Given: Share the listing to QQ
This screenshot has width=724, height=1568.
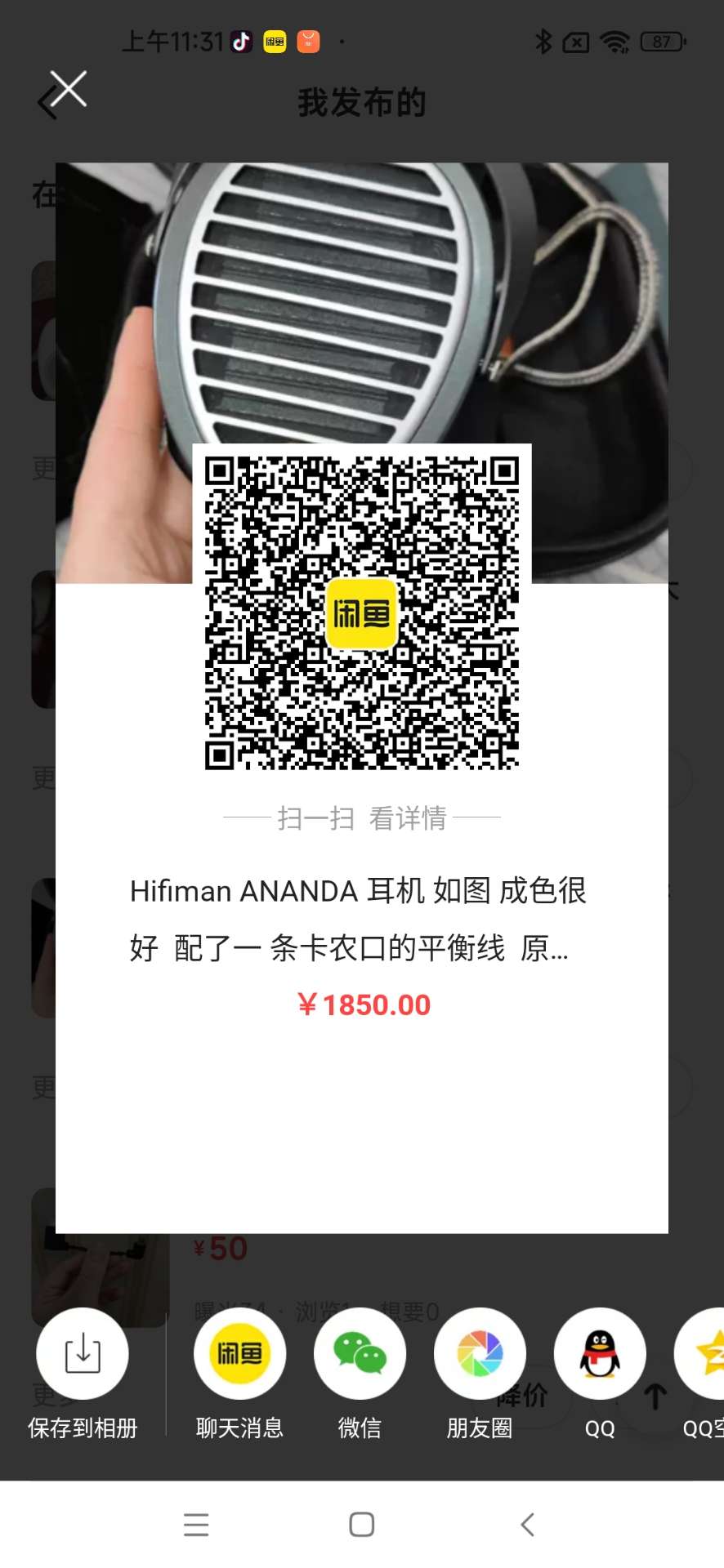Looking at the screenshot, I should pos(600,1354).
